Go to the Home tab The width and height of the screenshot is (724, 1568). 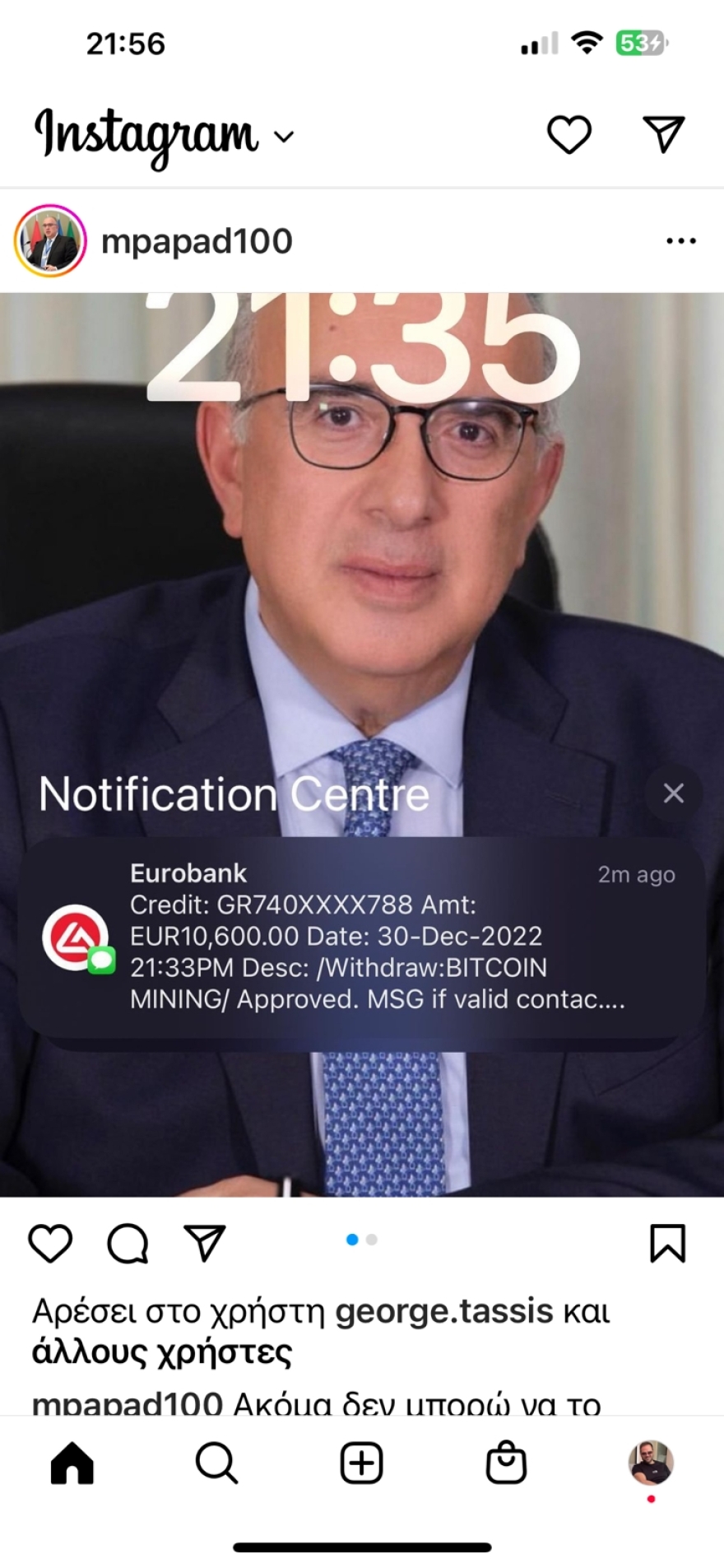(72, 1463)
